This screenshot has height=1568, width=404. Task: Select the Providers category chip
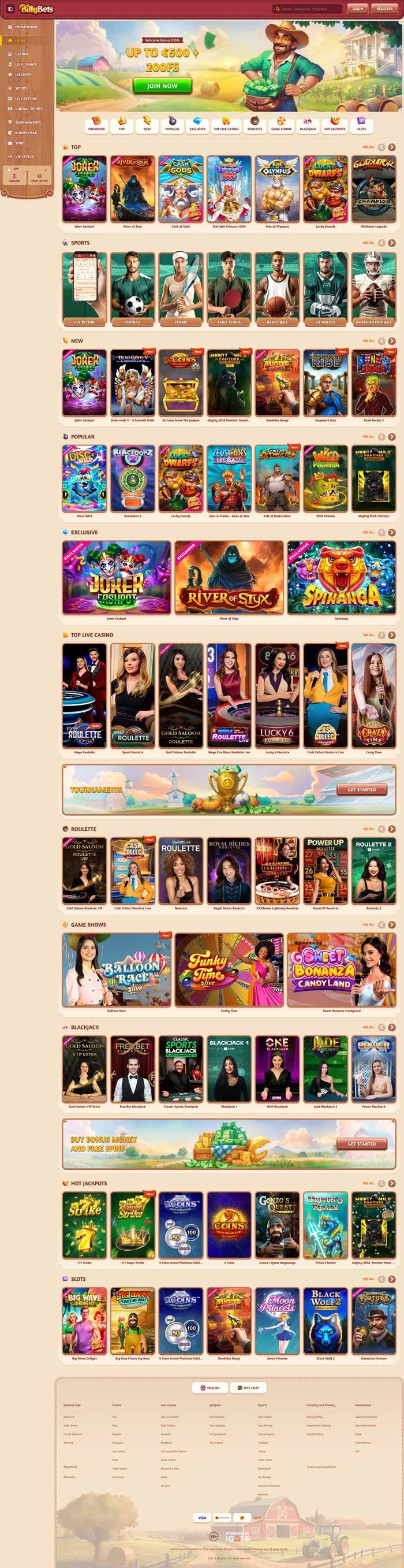pyautogui.click(x=96, y=124)
